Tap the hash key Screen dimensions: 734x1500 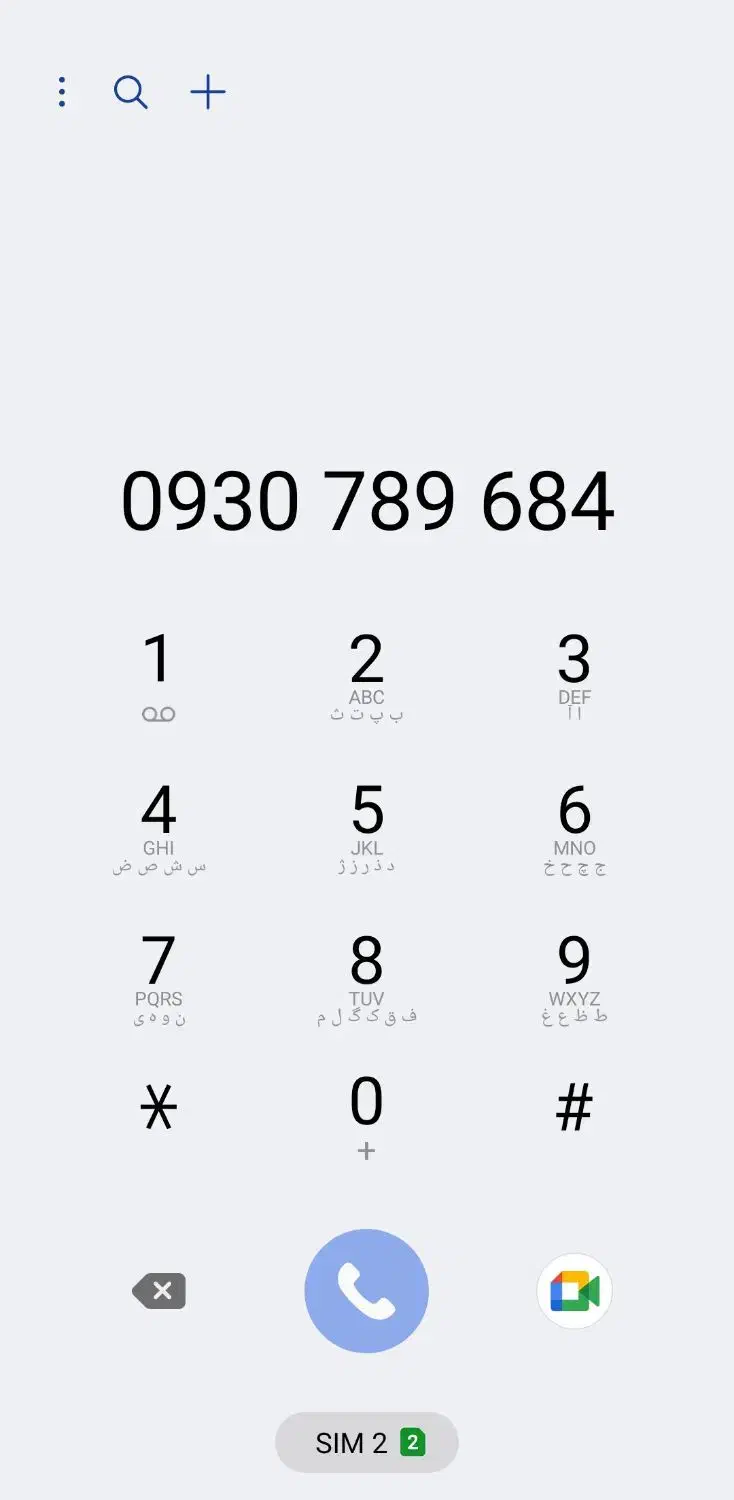tap(574, 1108)
